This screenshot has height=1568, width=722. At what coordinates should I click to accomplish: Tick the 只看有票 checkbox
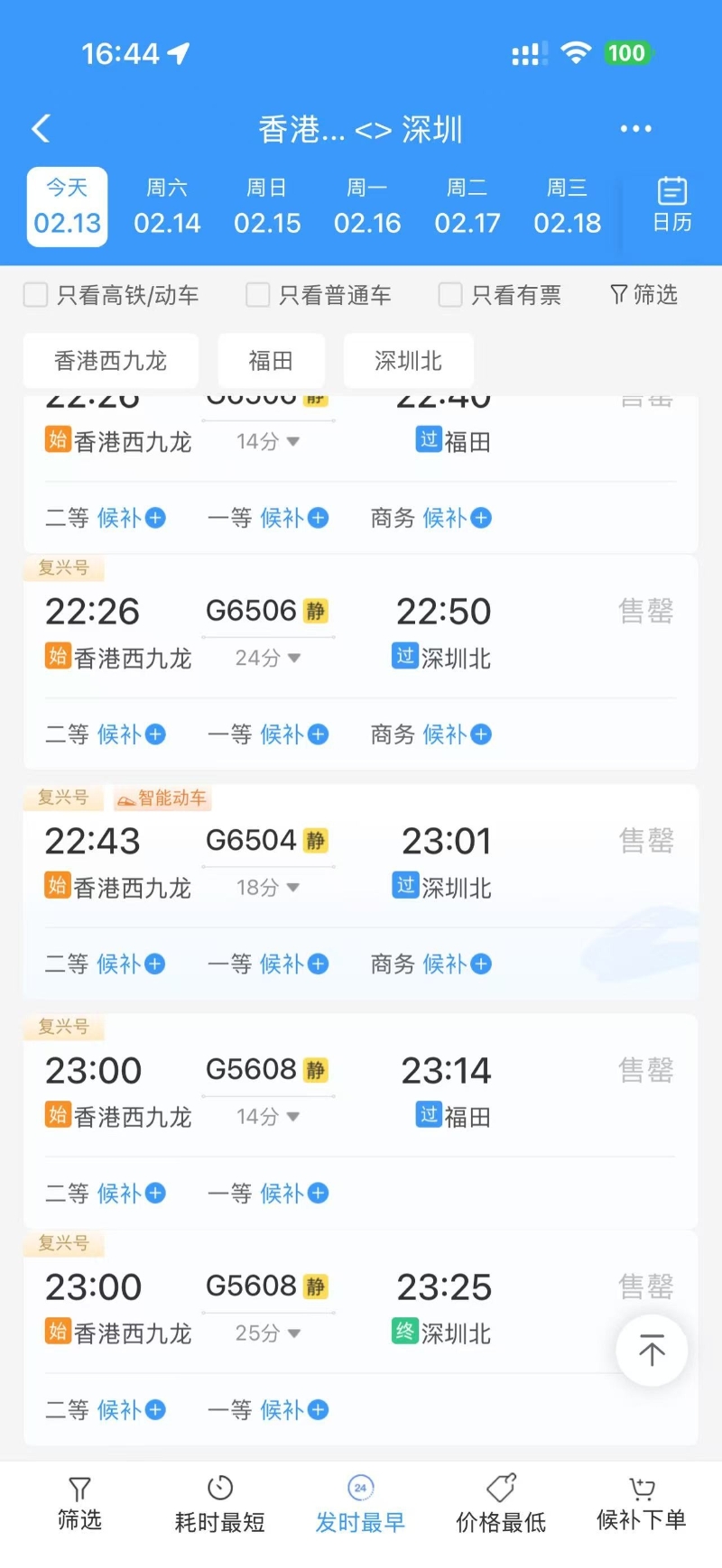click(450, 295)
